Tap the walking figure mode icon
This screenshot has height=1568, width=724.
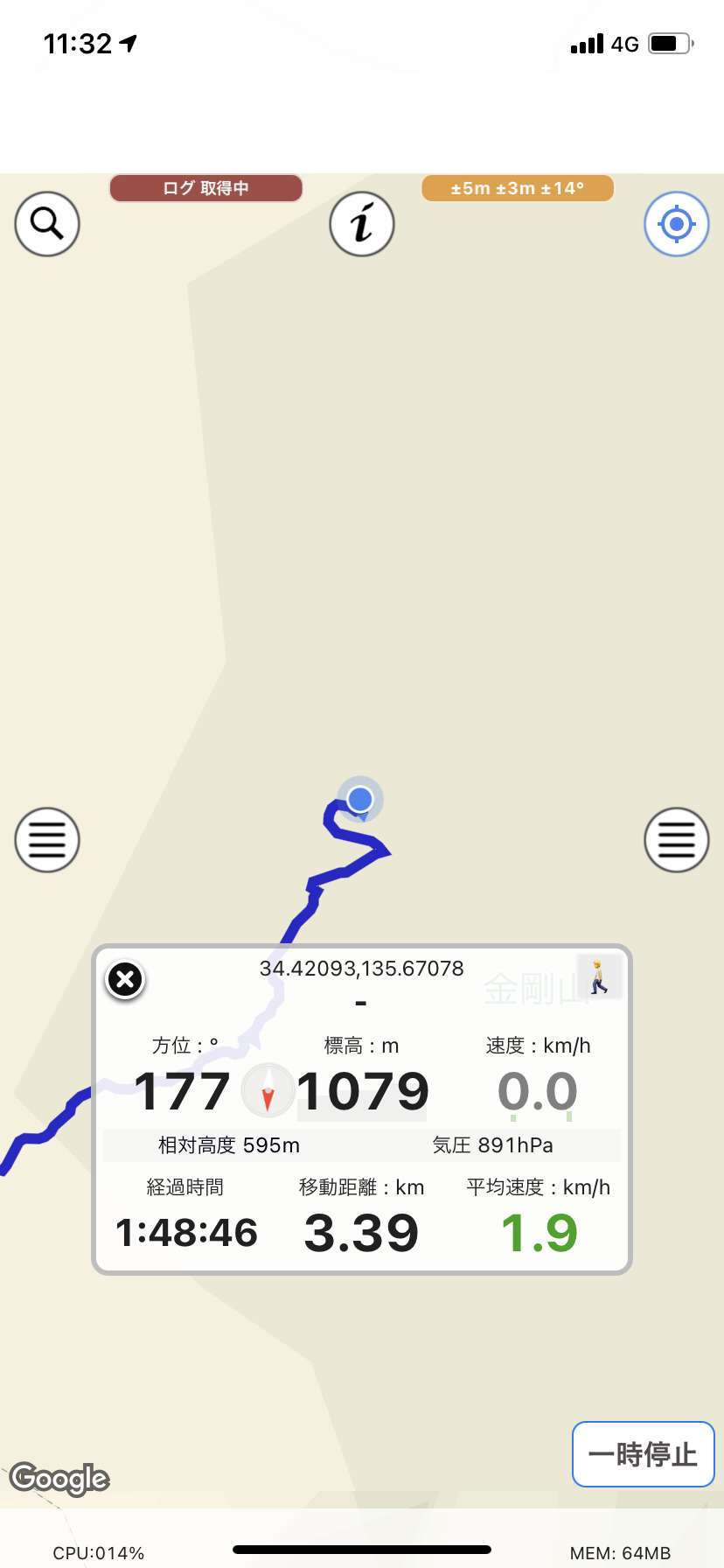(x=600, y=976)
